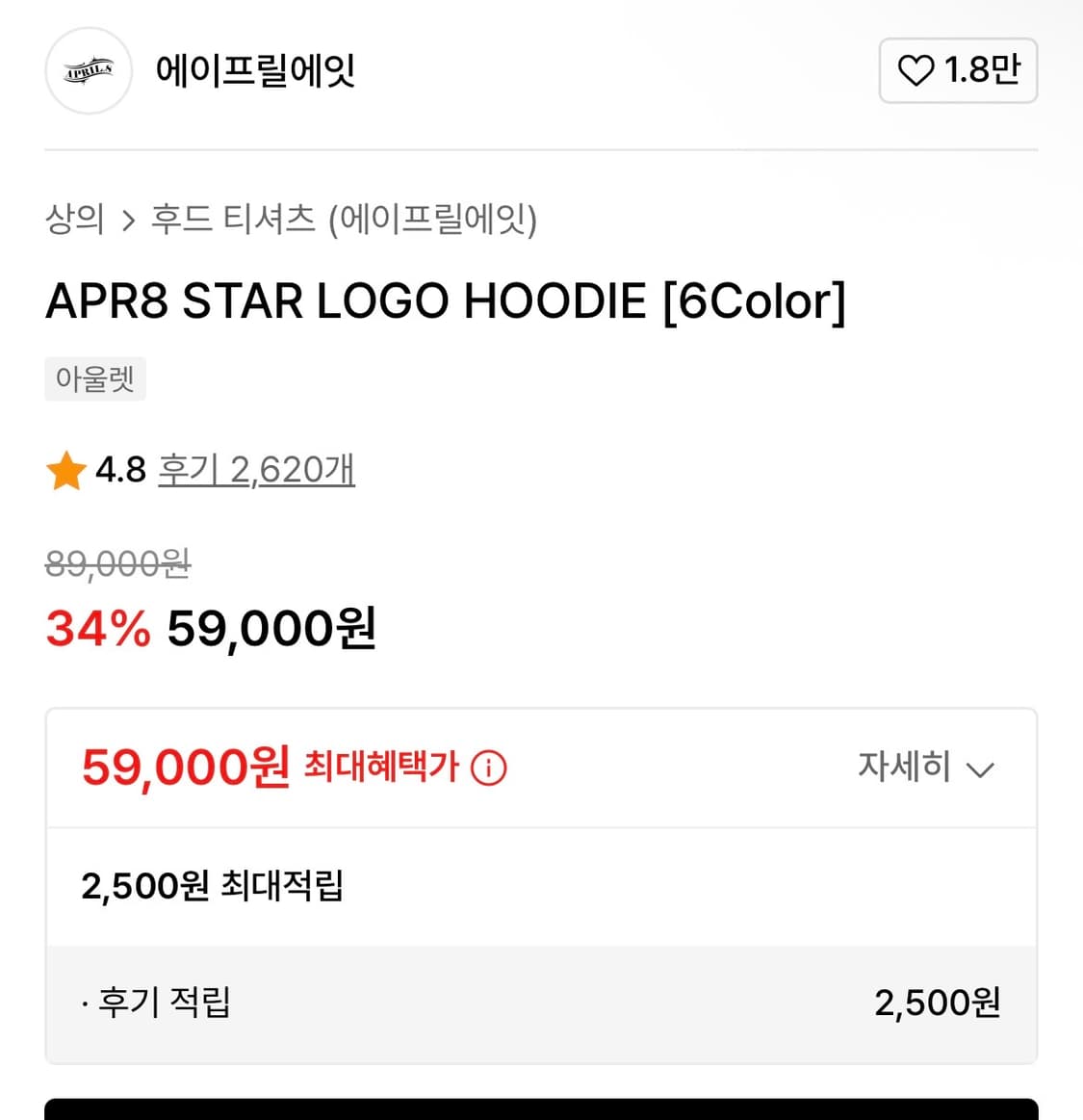Click the red 34% discount label
Image resolution: width=1083 pixels, height=1120 pixels.
point(96,628)
